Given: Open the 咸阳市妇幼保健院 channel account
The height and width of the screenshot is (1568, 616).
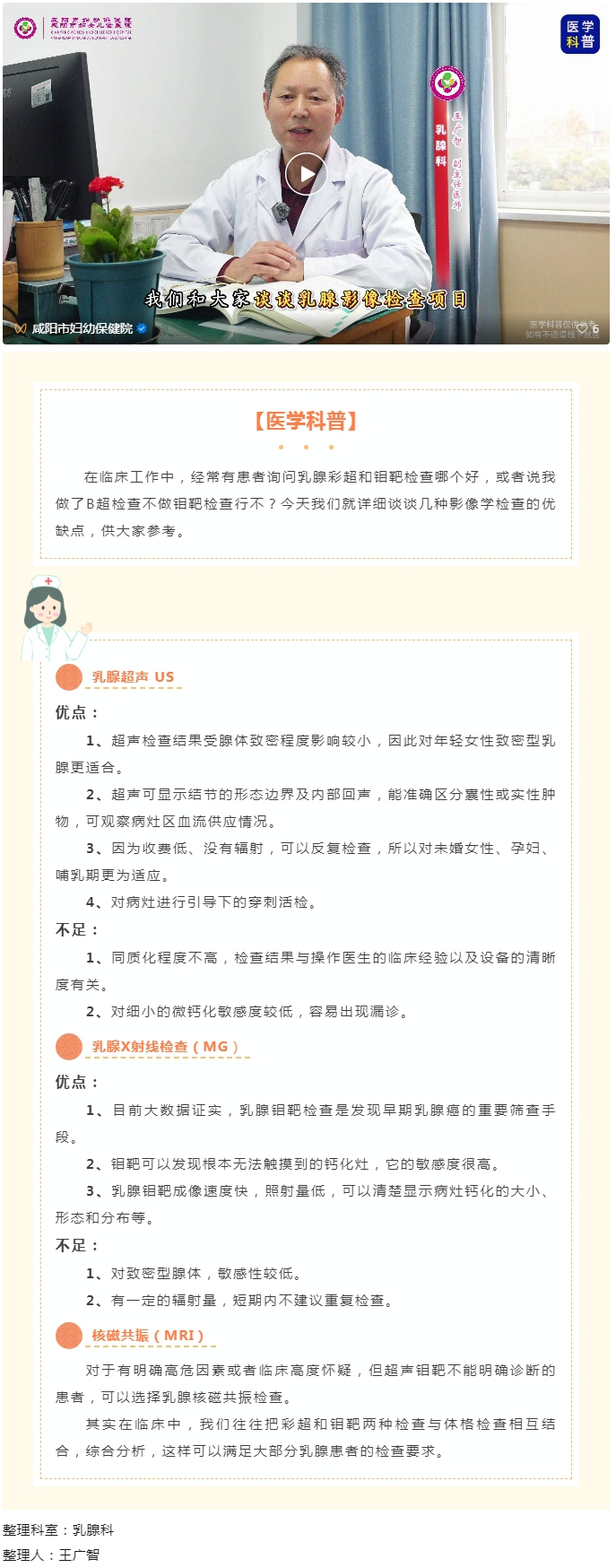Looking at the screenshot, I should pyautogui.click(x=82, y=329).
